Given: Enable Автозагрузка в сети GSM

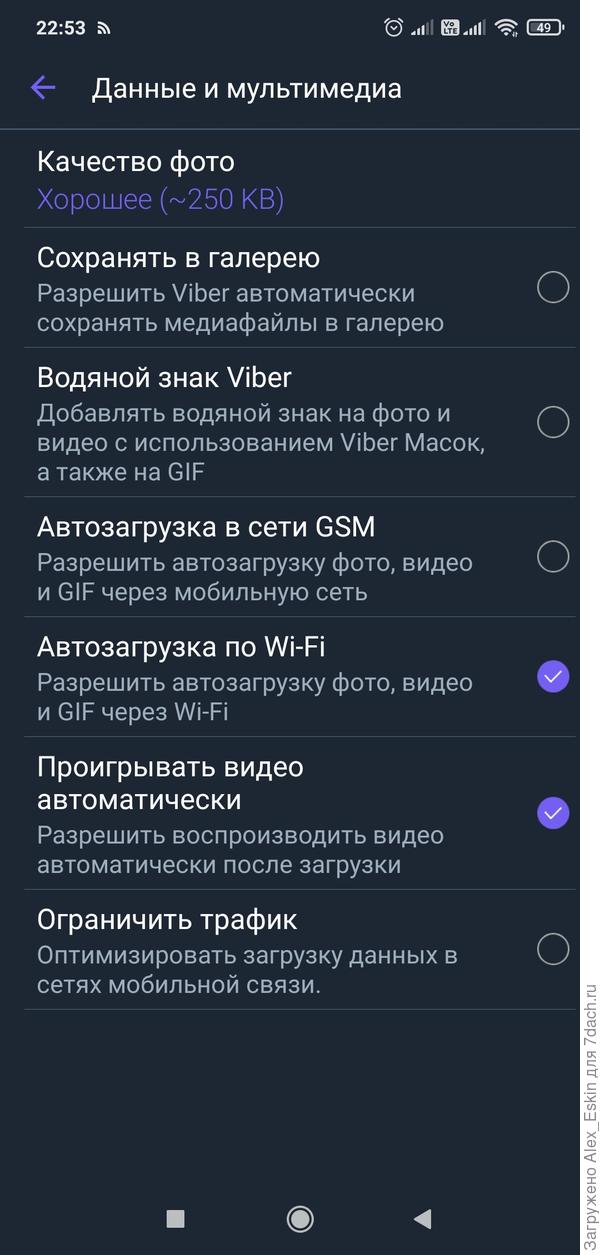Looking at the screenshot, I should [x=553, y=556].
